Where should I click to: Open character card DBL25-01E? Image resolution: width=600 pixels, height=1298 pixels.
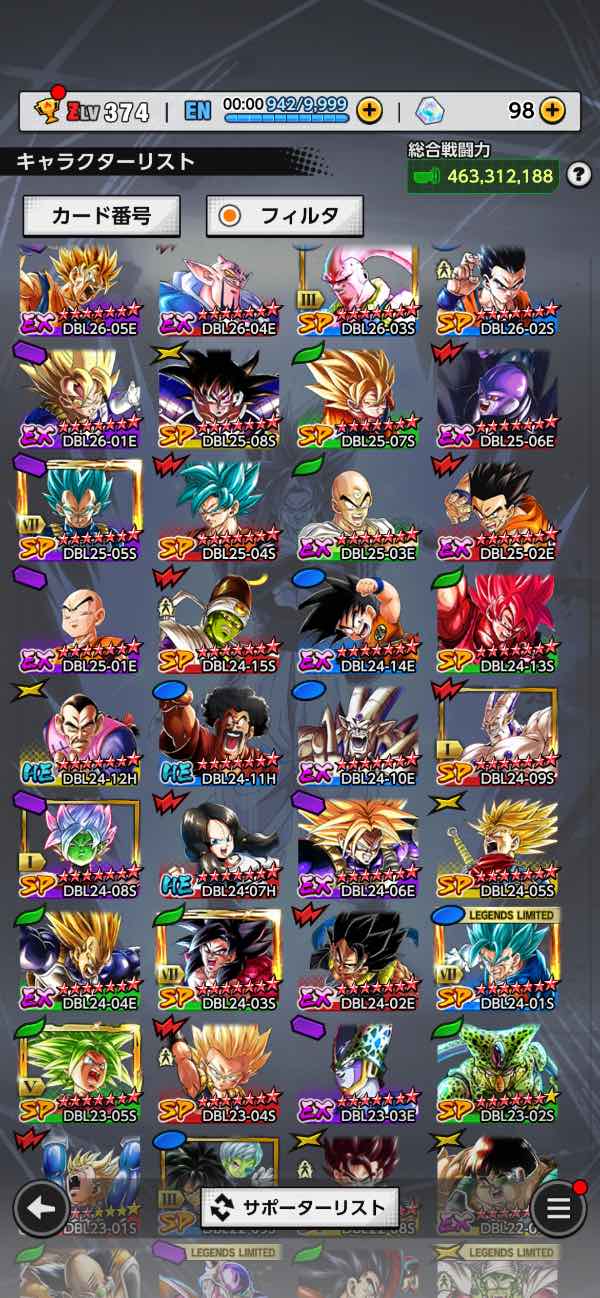pyautogui.click(x=80, y=620)
